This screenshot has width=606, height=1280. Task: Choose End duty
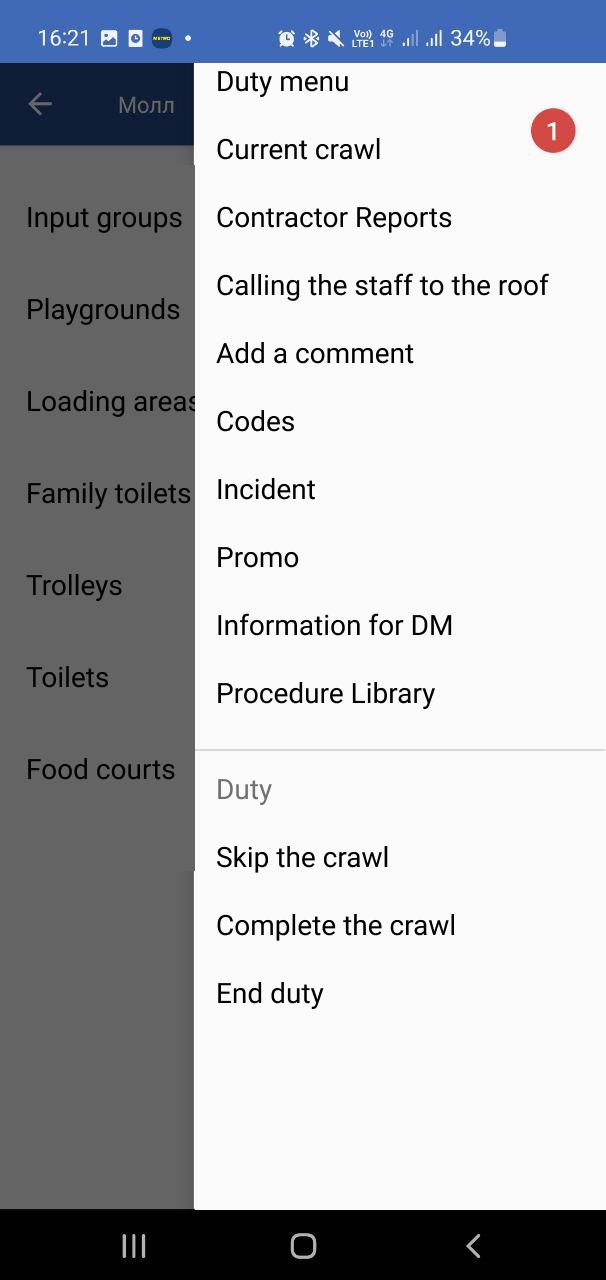400,994
